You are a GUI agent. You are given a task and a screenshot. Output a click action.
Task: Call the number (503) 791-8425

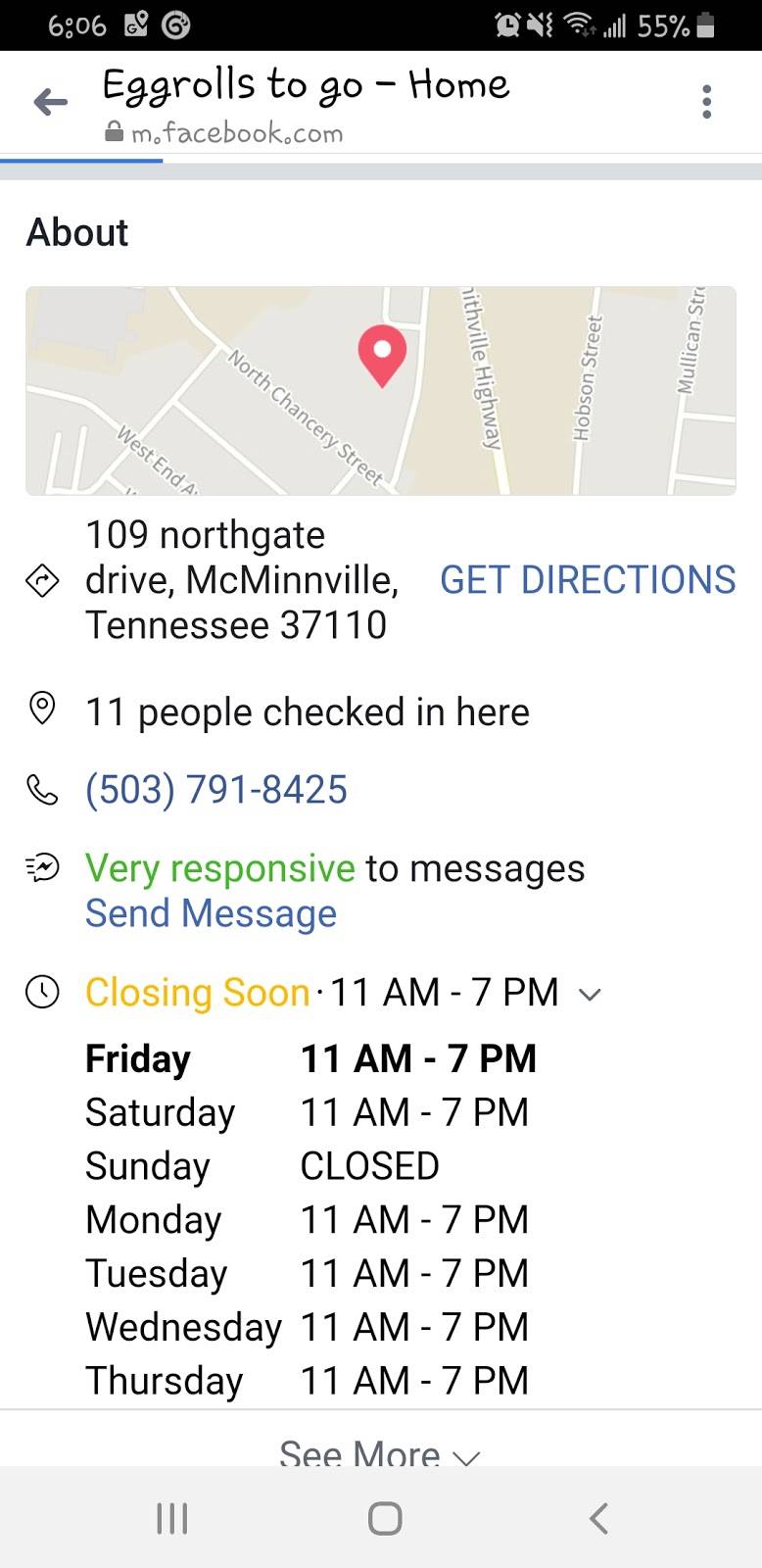pyautogui.click(x=216, y=787)
